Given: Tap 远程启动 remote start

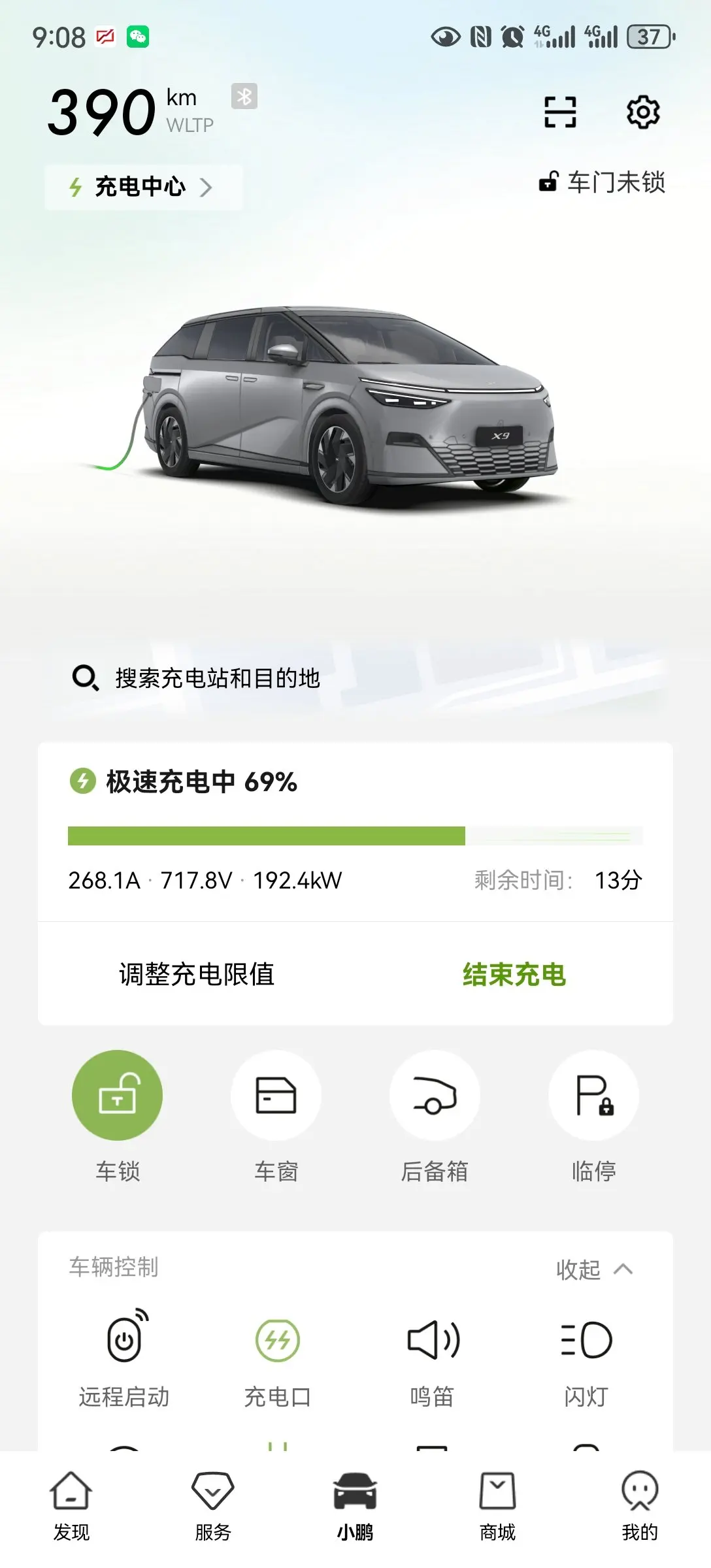Looking at the screenshot, I should [x=124, y=1358].
